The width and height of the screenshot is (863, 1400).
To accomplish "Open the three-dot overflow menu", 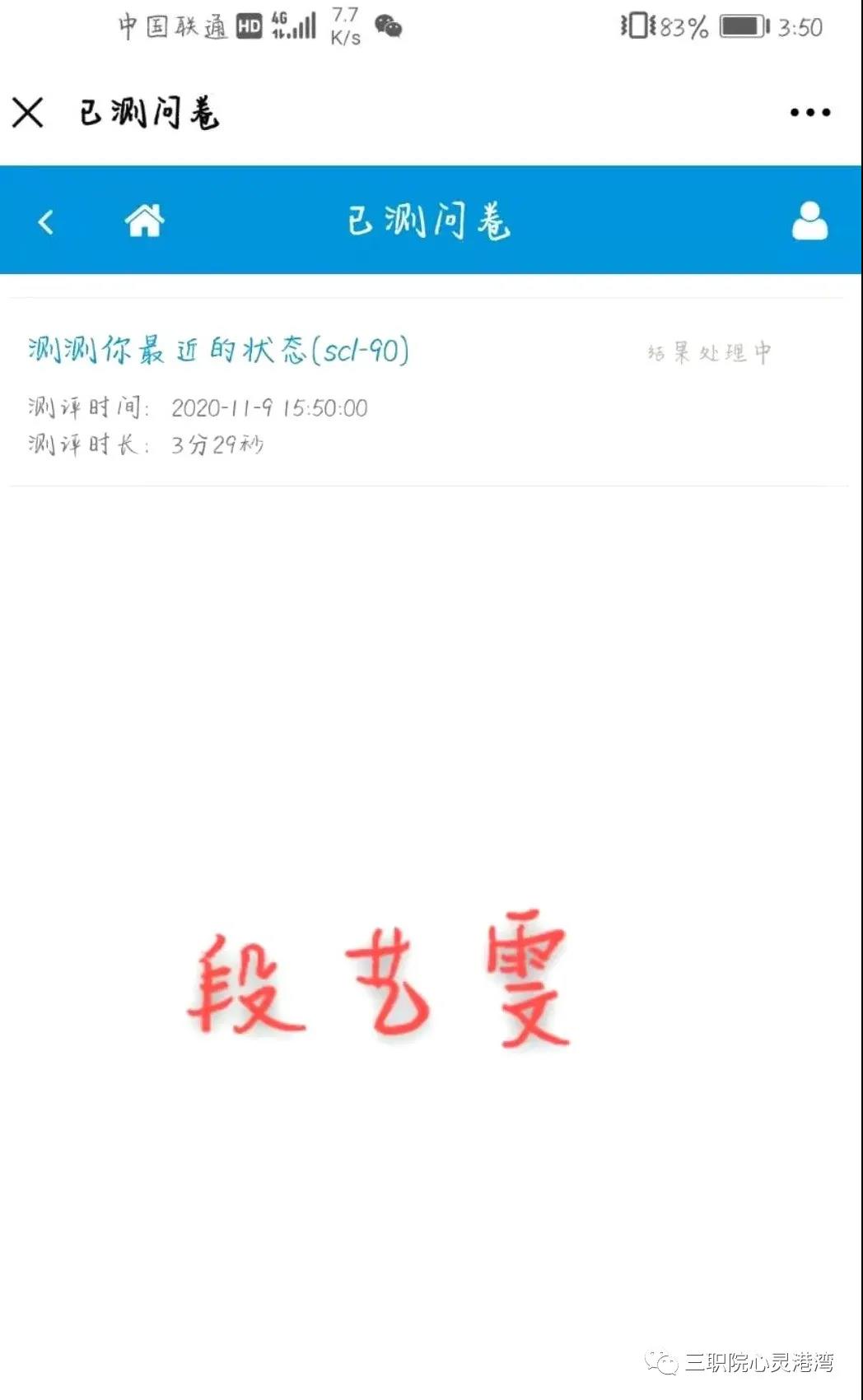I will (x=809, y=112).
